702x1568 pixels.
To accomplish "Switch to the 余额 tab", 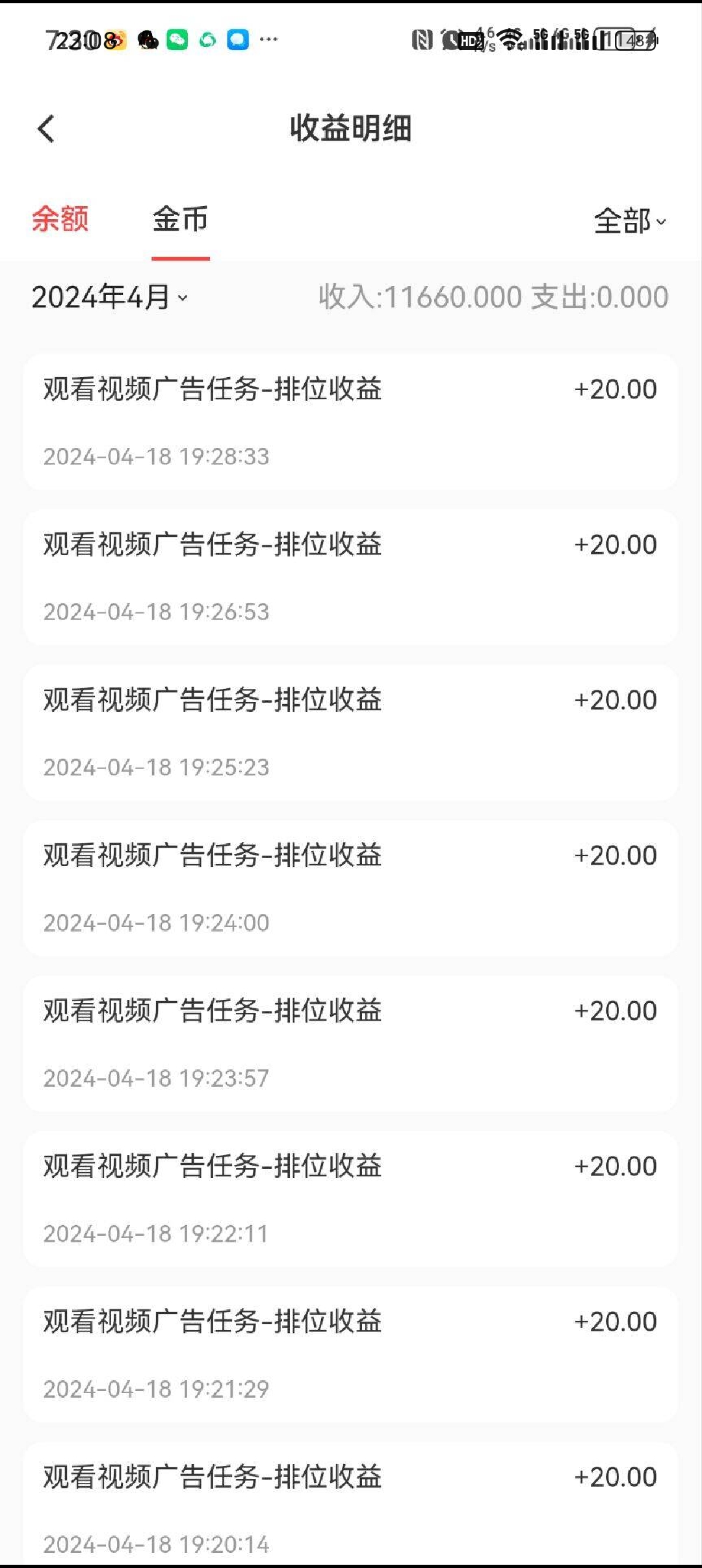I will (x=60, y=218).
